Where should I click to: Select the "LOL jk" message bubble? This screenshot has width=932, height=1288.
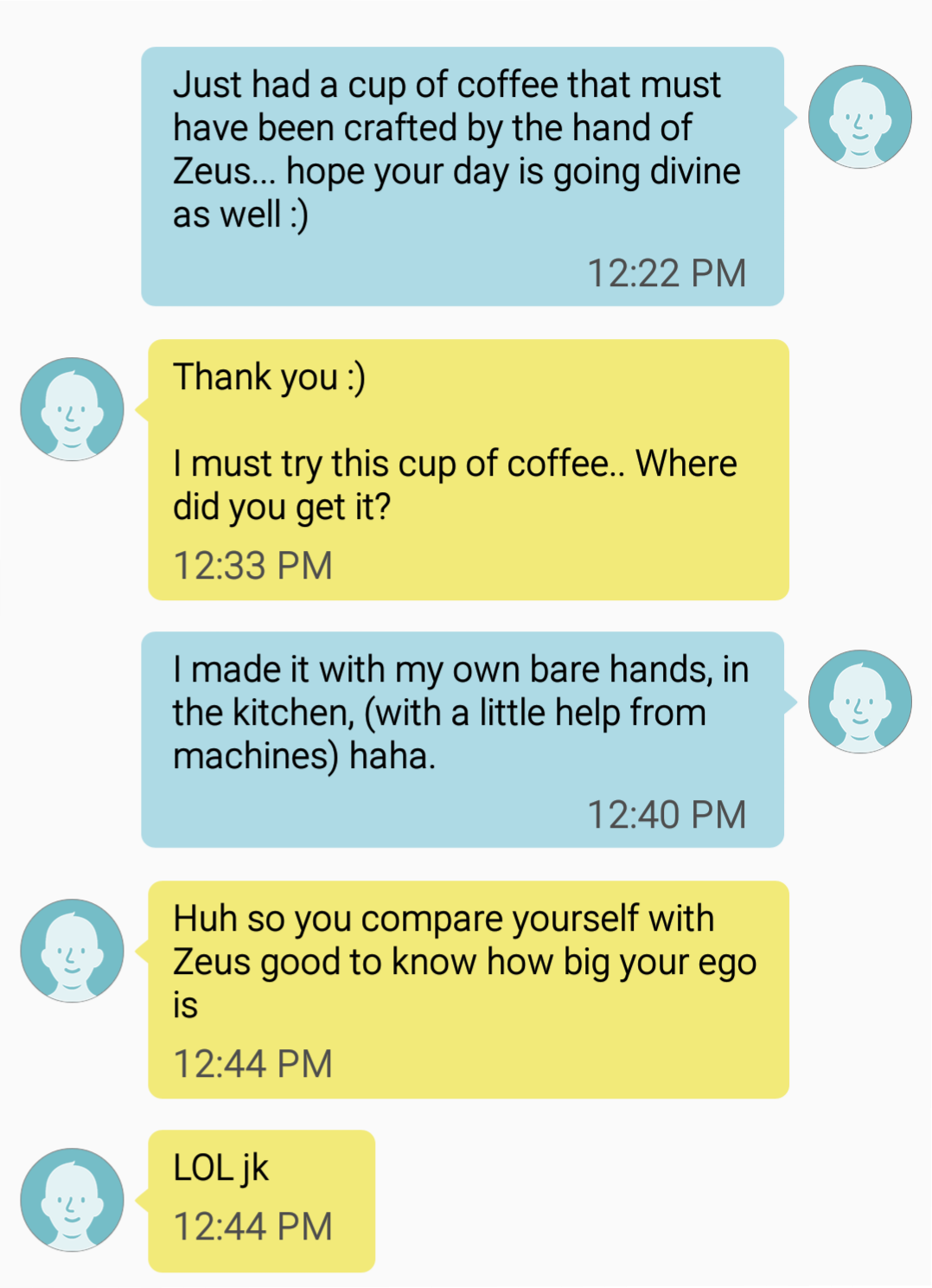pos(261,1200)
